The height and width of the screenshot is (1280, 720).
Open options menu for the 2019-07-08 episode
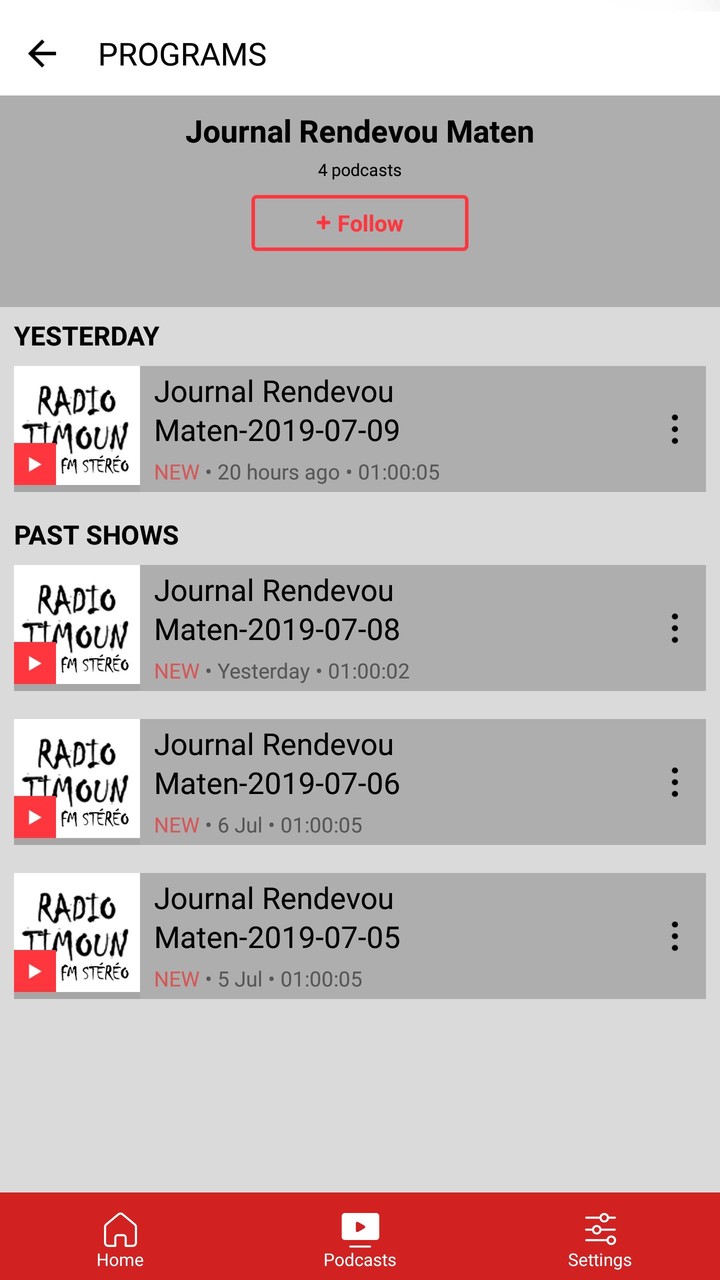[675, 628]
